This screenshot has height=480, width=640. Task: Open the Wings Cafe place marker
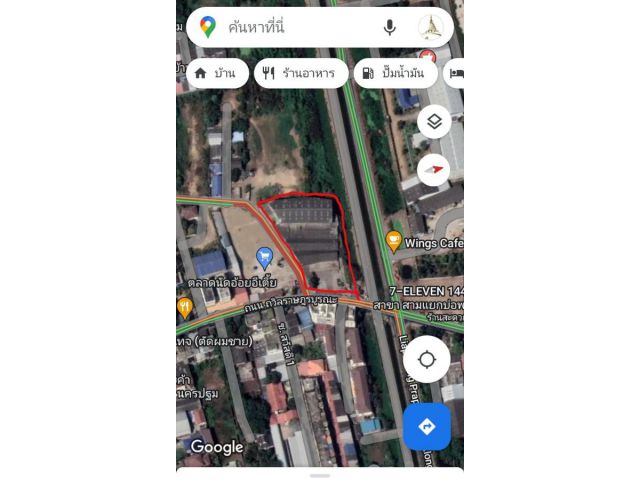point(394,240)
